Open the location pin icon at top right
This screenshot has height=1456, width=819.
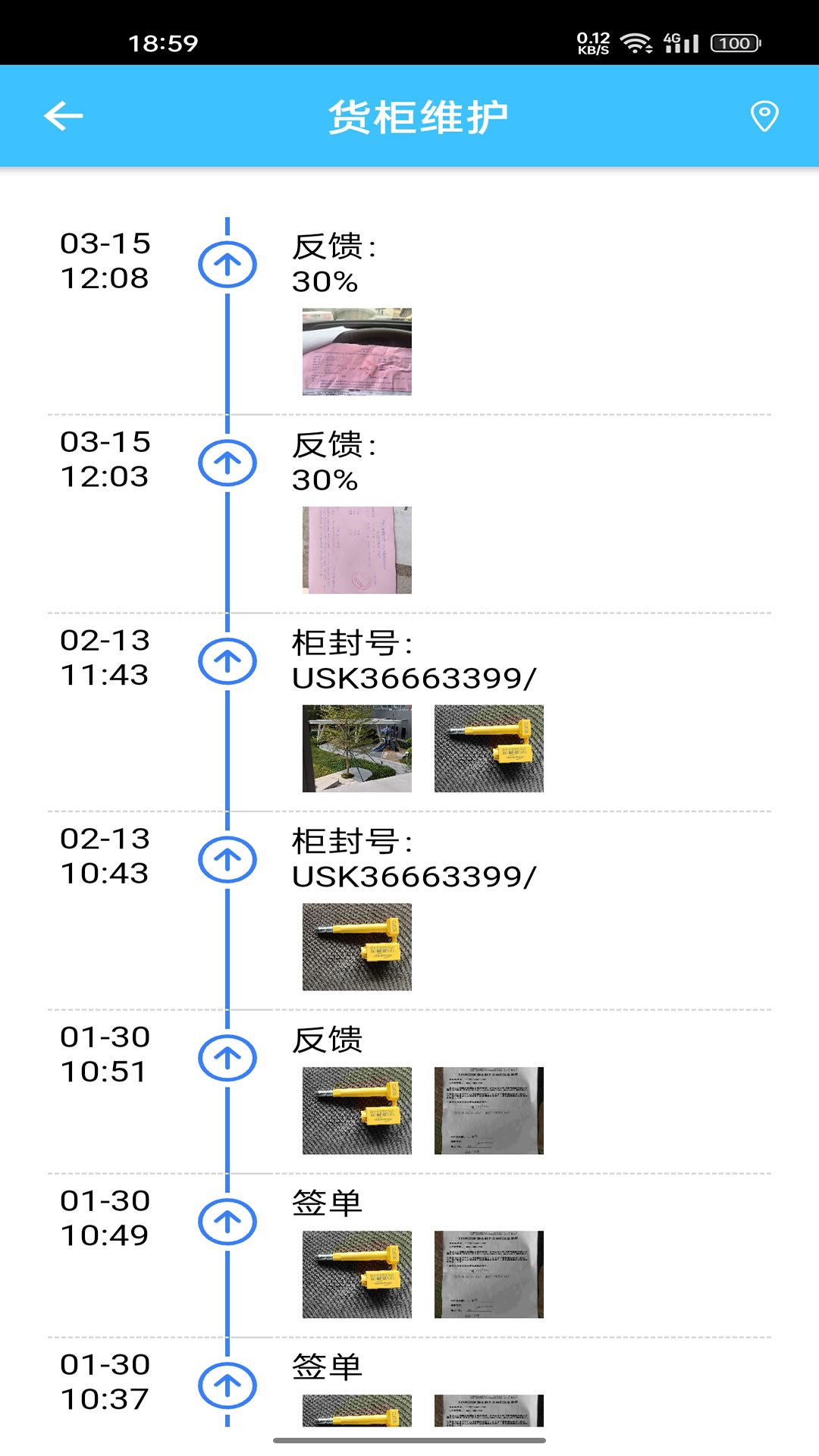pyautogui.click(x=763, y=115)
